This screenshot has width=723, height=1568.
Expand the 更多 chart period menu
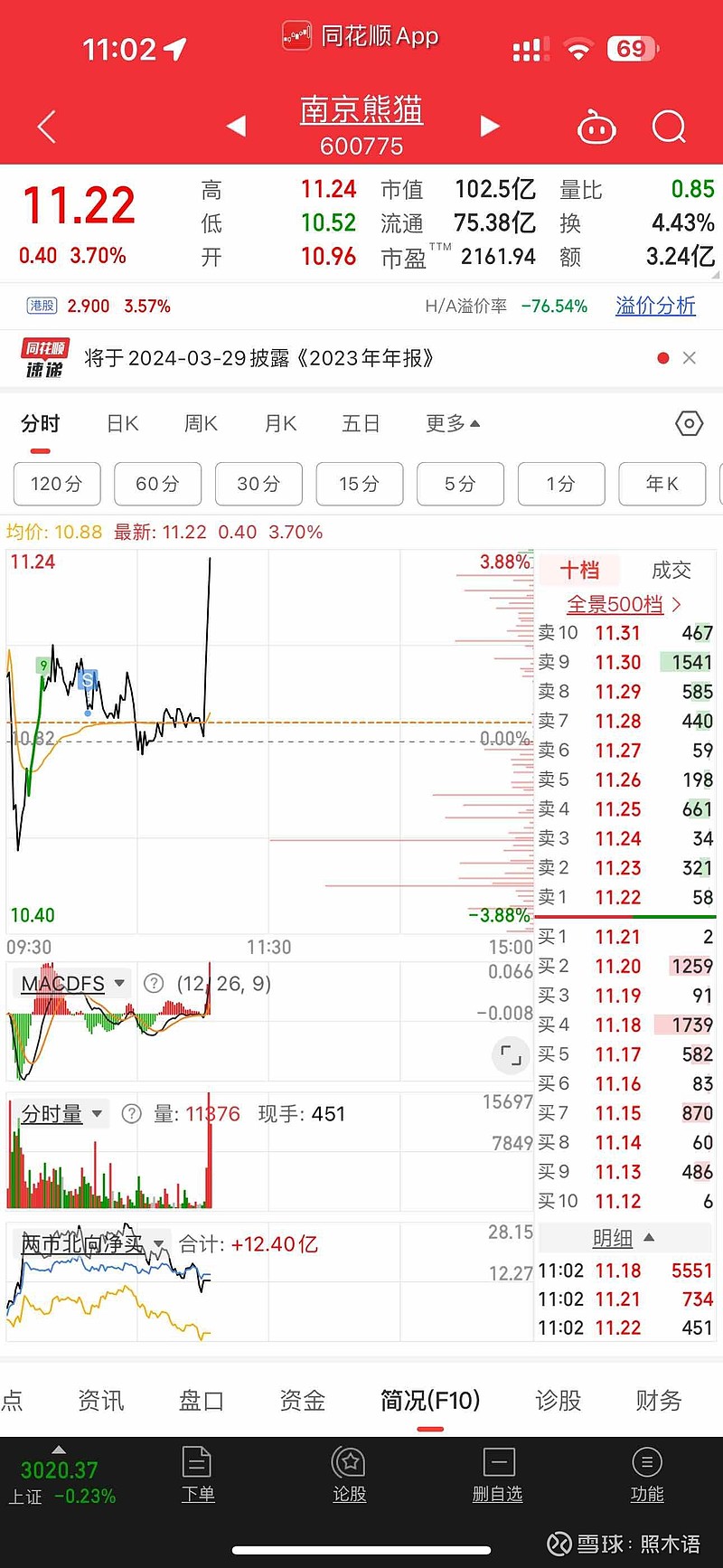[452, 423]
